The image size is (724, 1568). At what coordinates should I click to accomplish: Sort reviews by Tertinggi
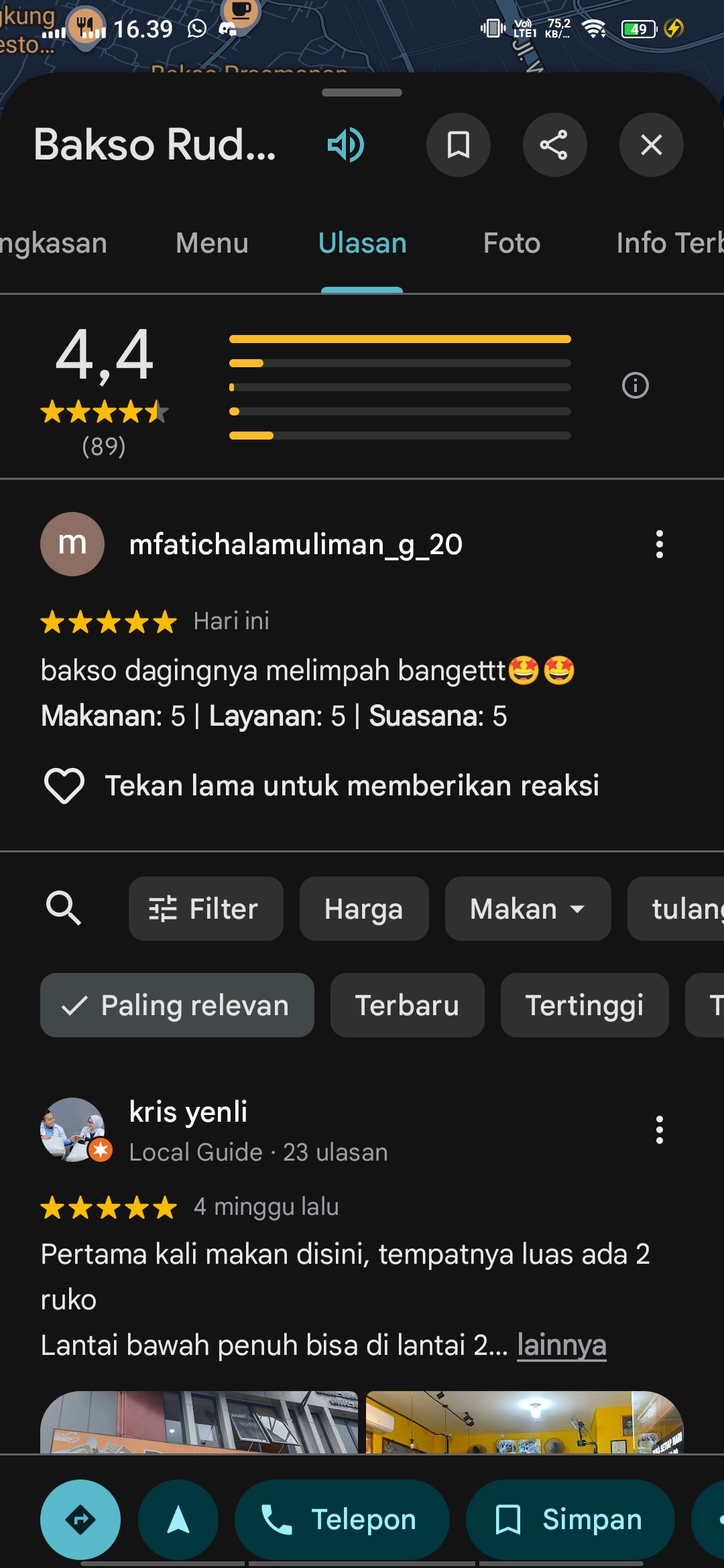(585, 1005)
